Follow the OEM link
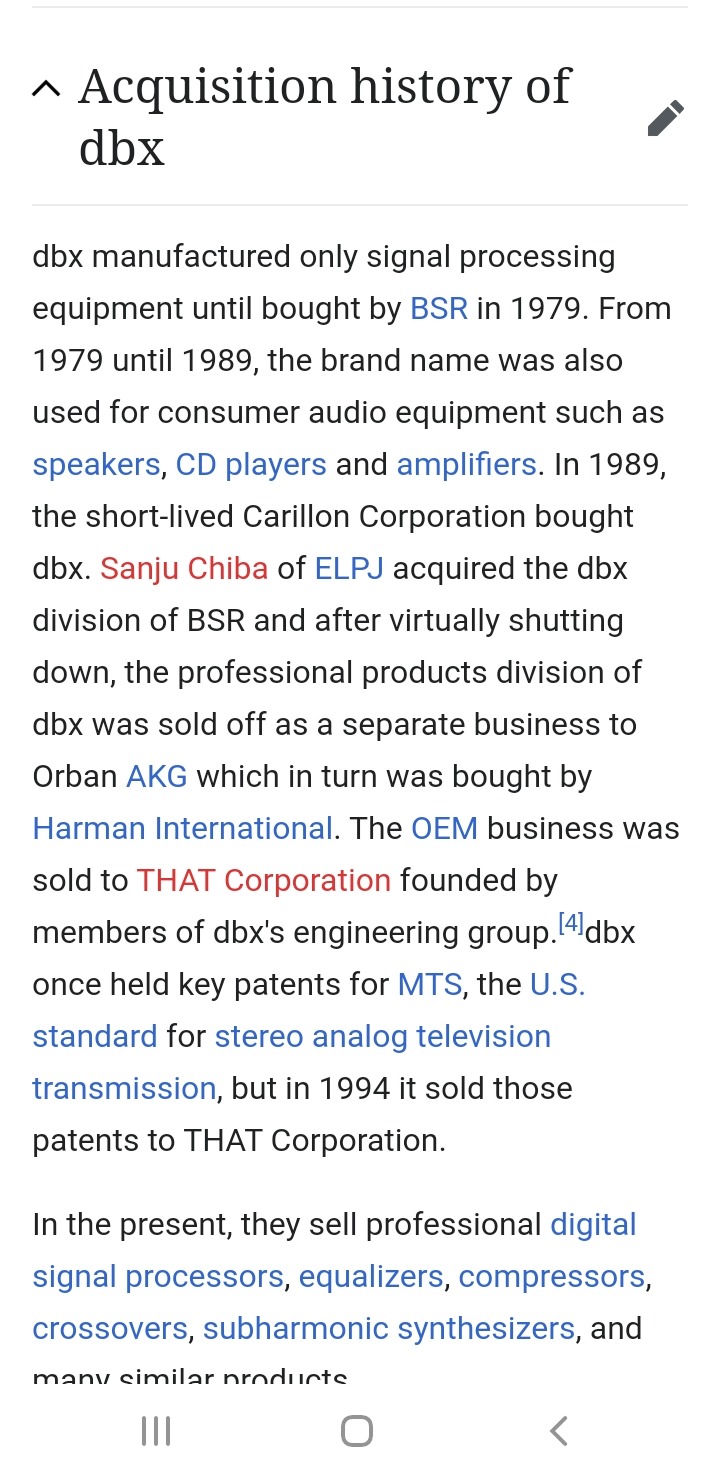This screenshot has width=720, height=1480. pos(444,828)
